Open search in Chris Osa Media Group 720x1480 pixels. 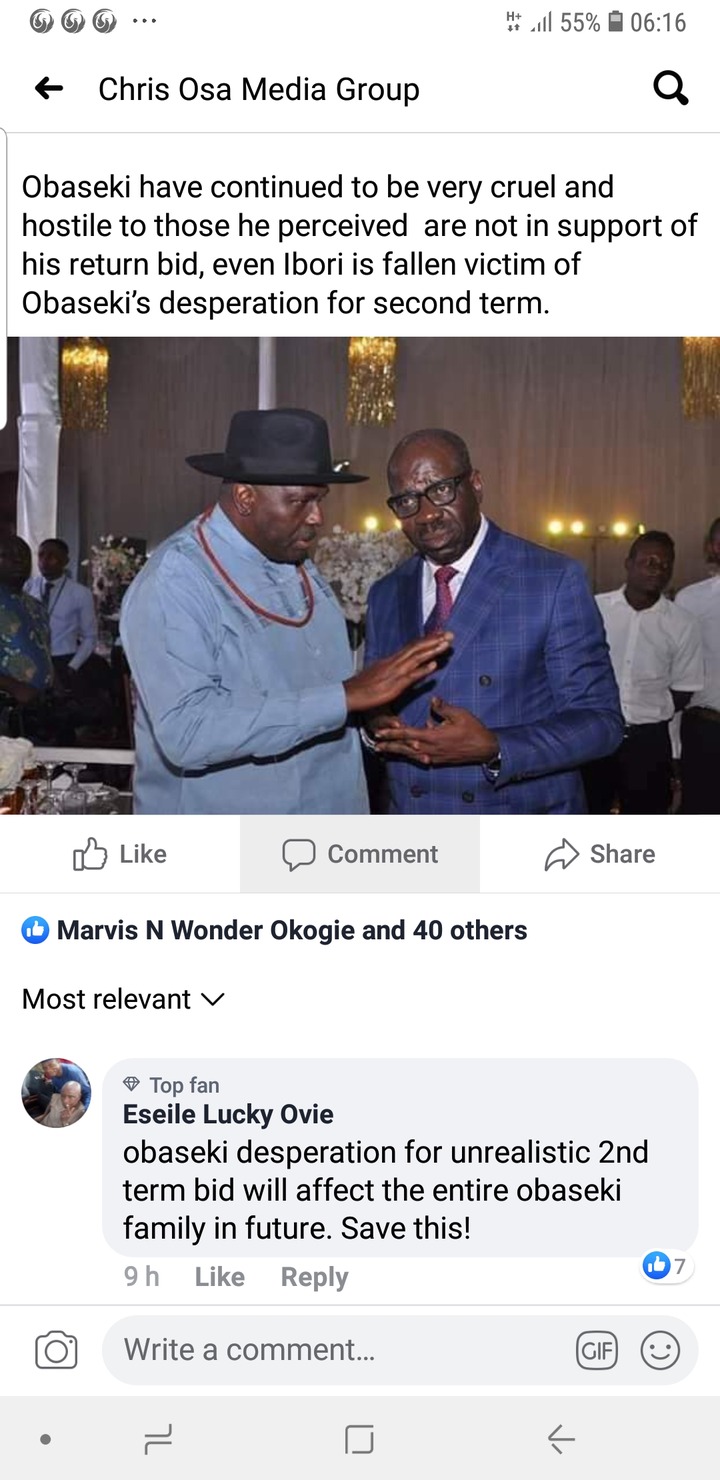click(x=671, y=89)
